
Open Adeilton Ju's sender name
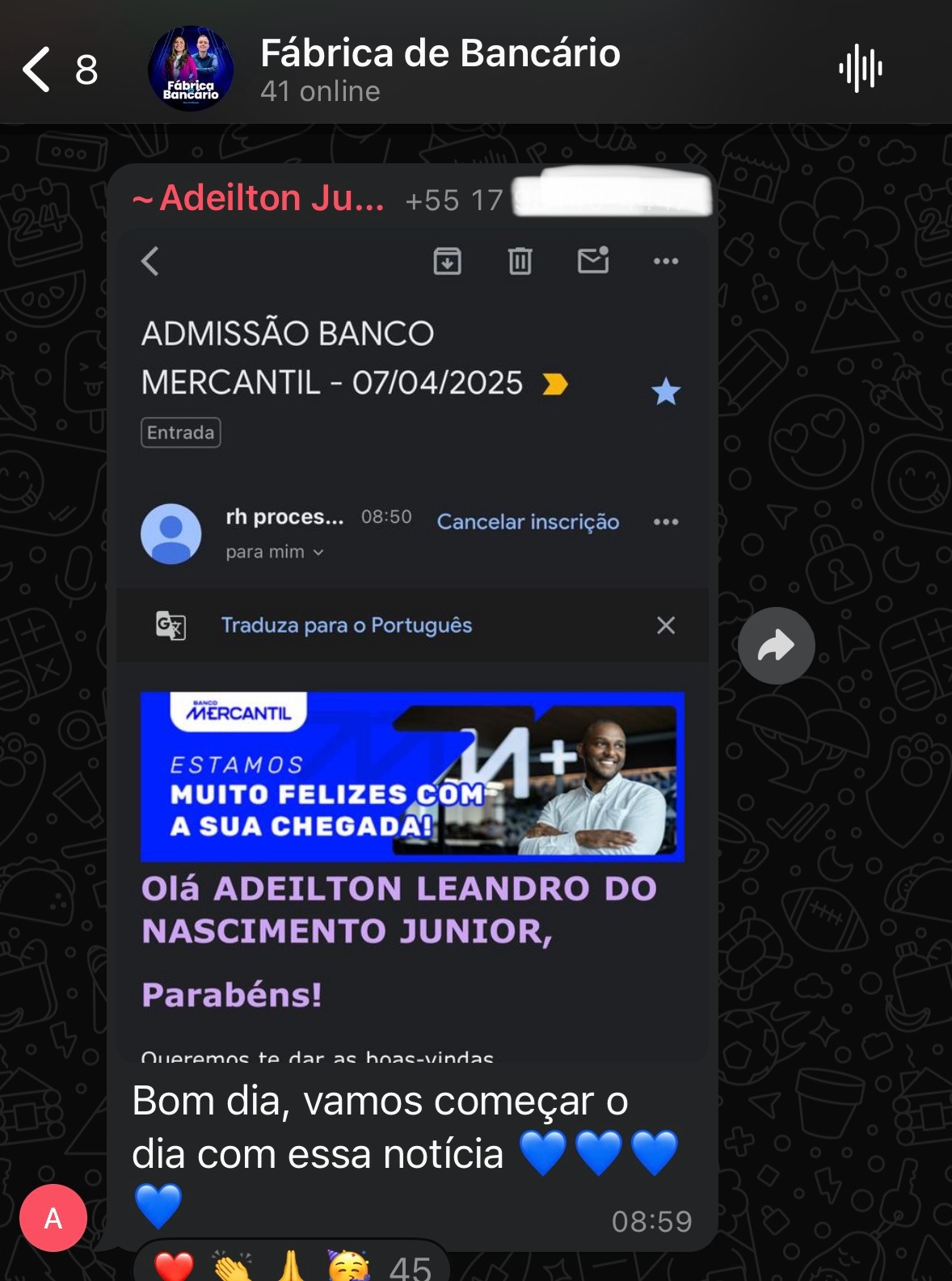pos(259,198)
